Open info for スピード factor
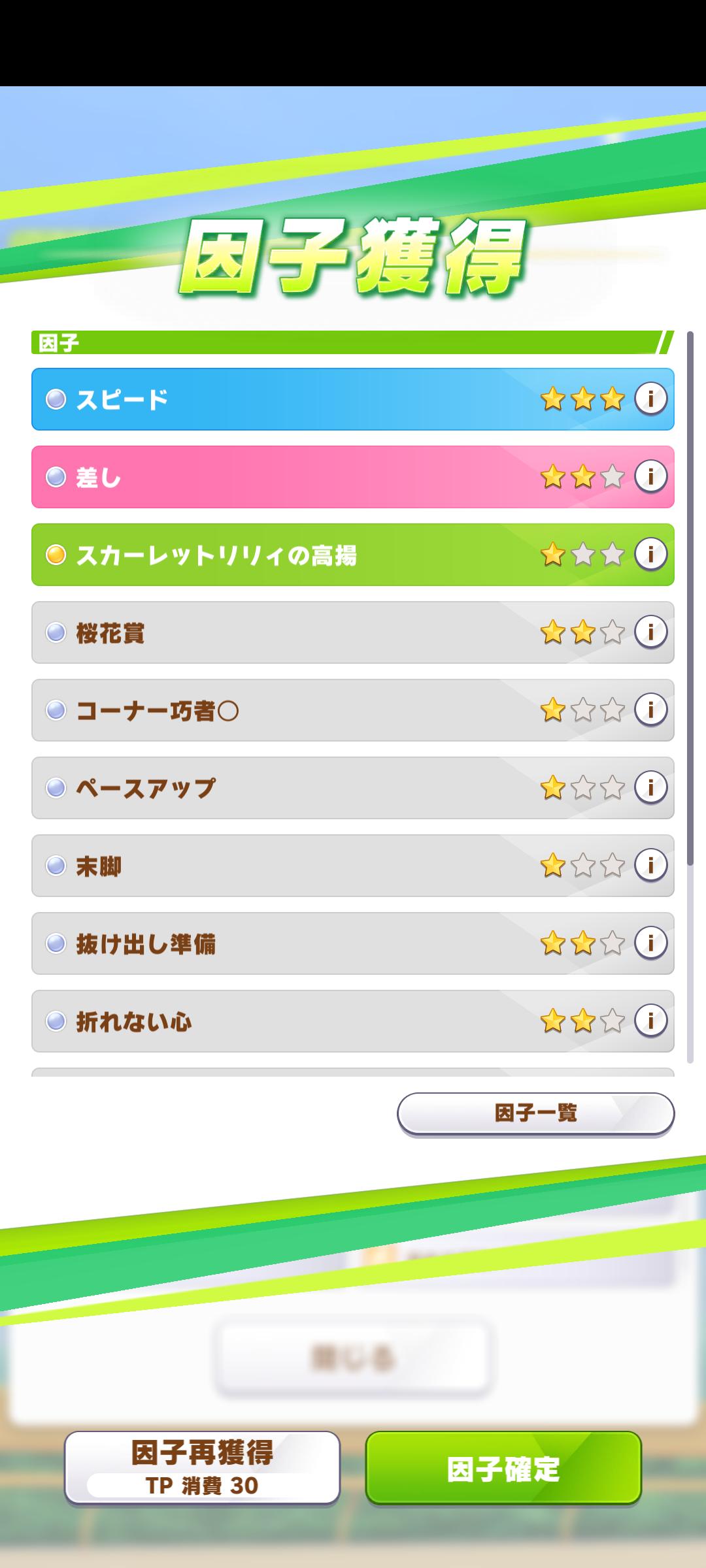 (x=650, y=398)
